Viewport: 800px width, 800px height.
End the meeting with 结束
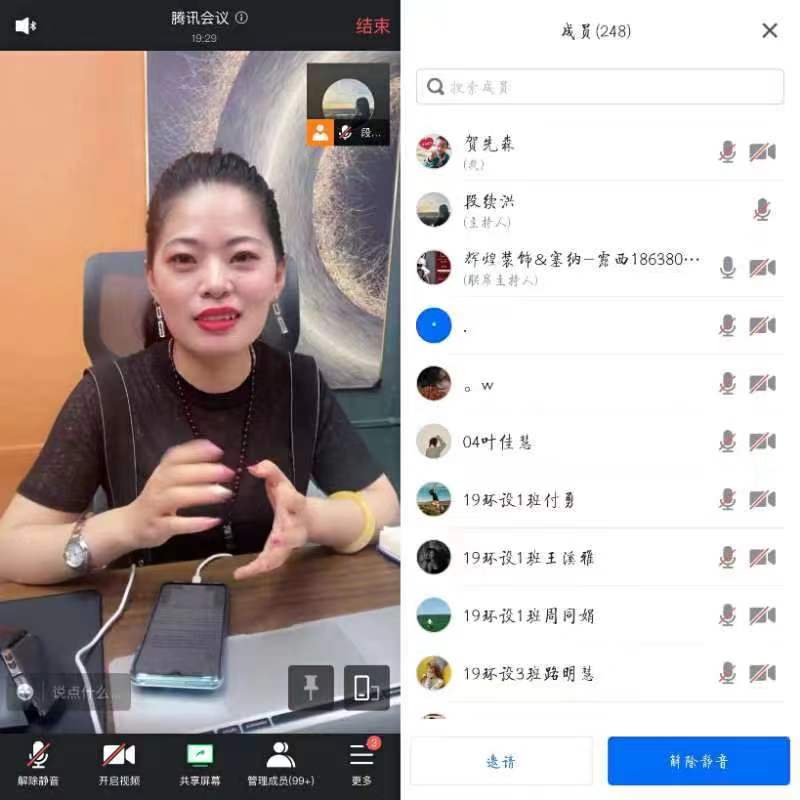pos(372,26)
